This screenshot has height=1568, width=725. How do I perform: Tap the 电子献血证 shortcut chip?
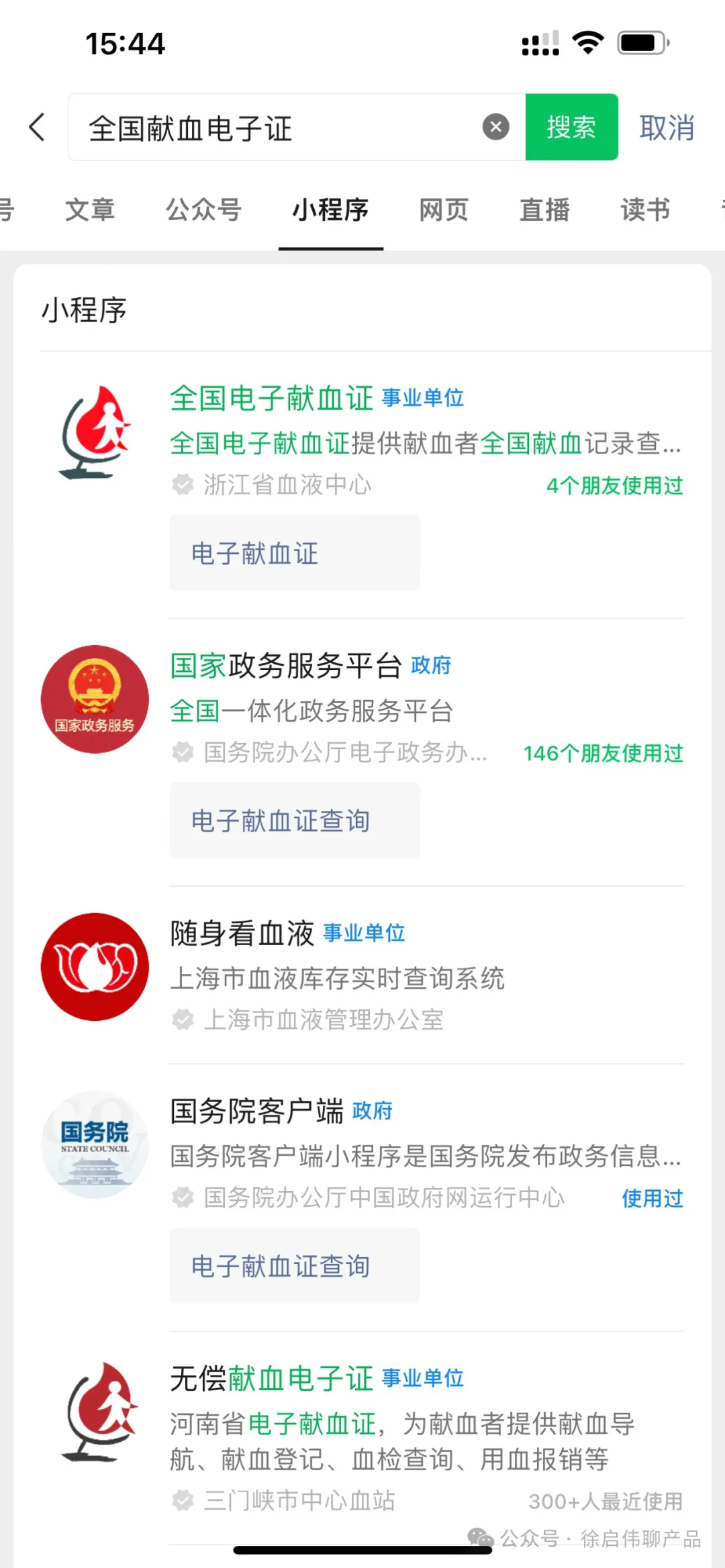point(294,554)
